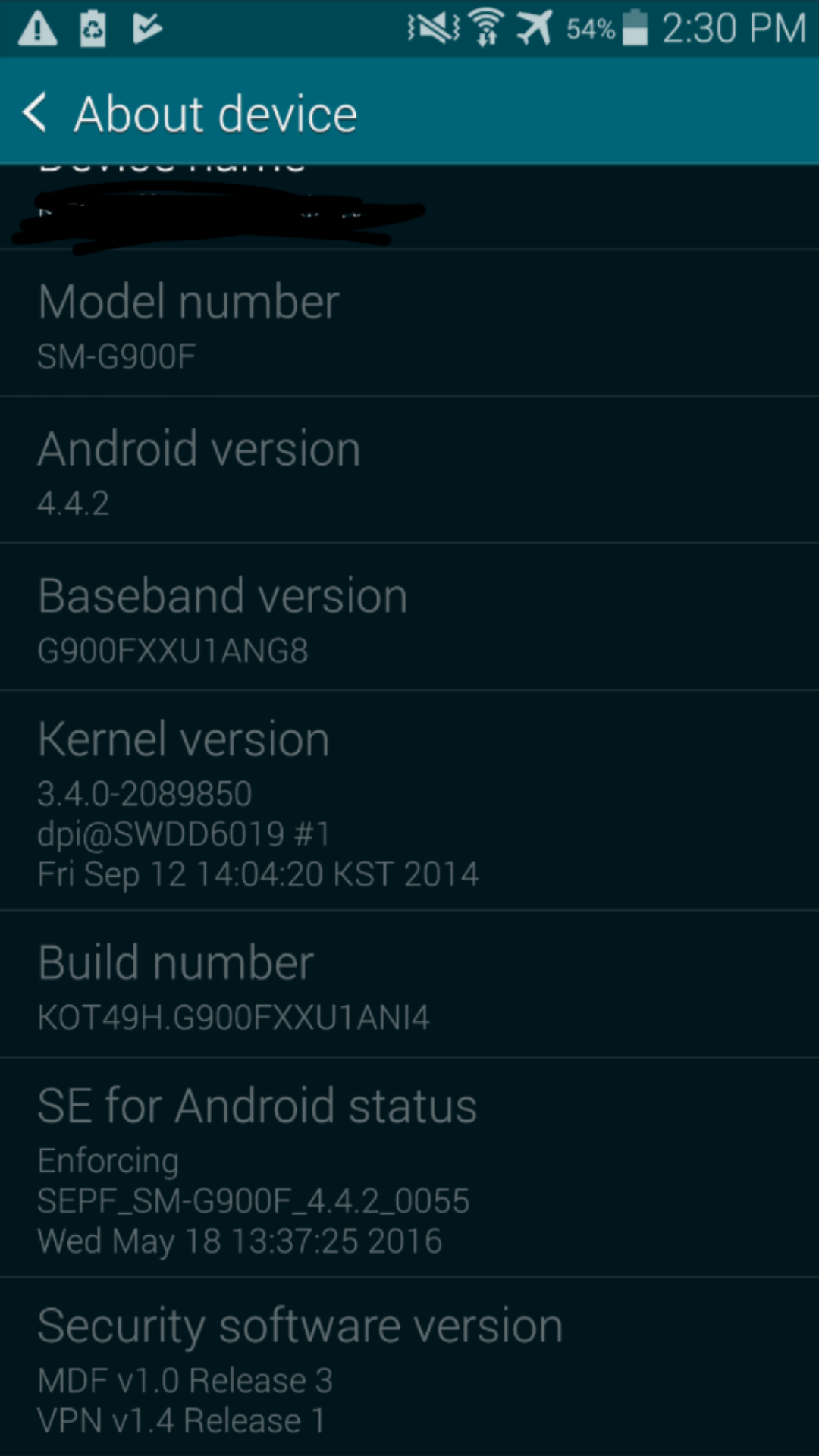Open SE for Android status row
Image resolution: width=819 pixels, height=1456 pixels.
pyautogui.click(x=409, y=1168)
